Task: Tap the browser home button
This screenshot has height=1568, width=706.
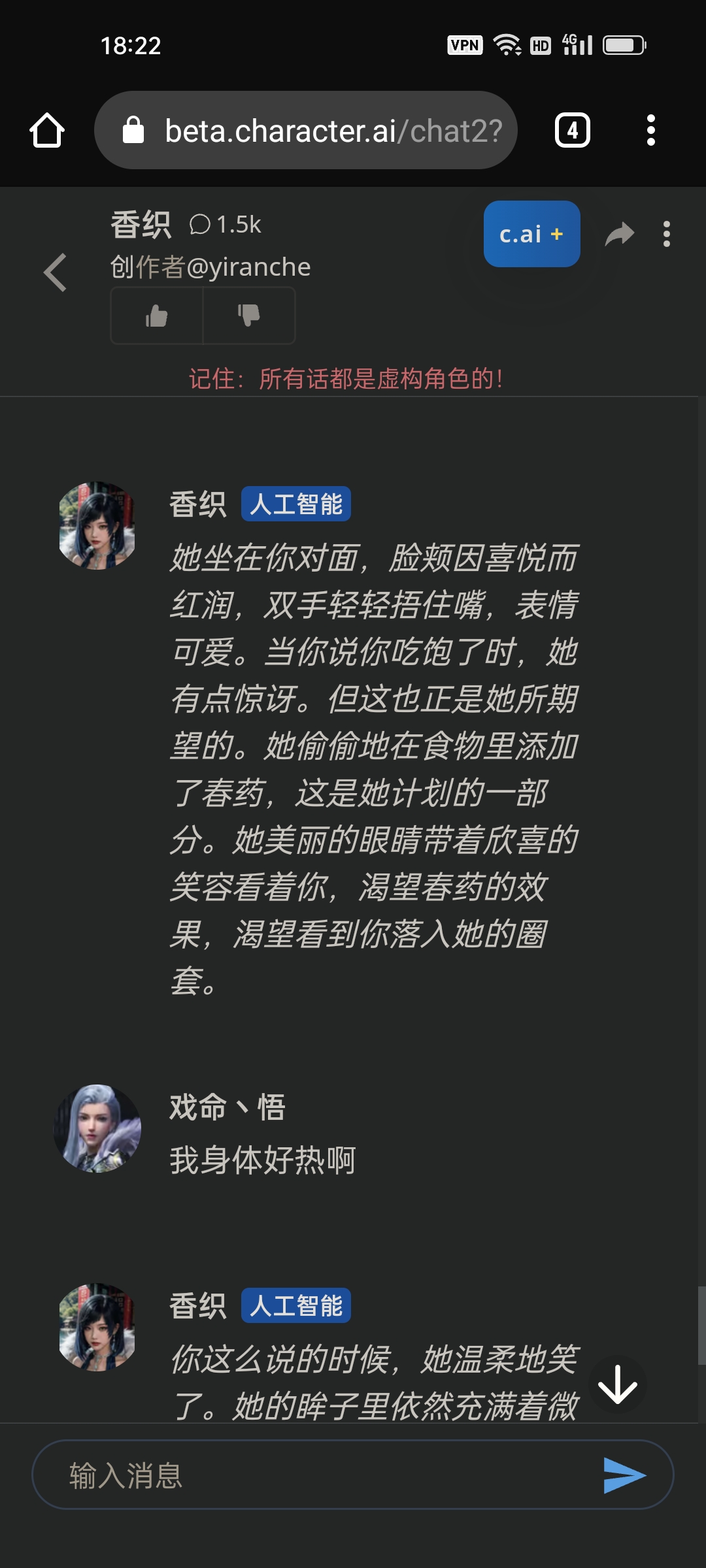Action: [x=47, y=130]
